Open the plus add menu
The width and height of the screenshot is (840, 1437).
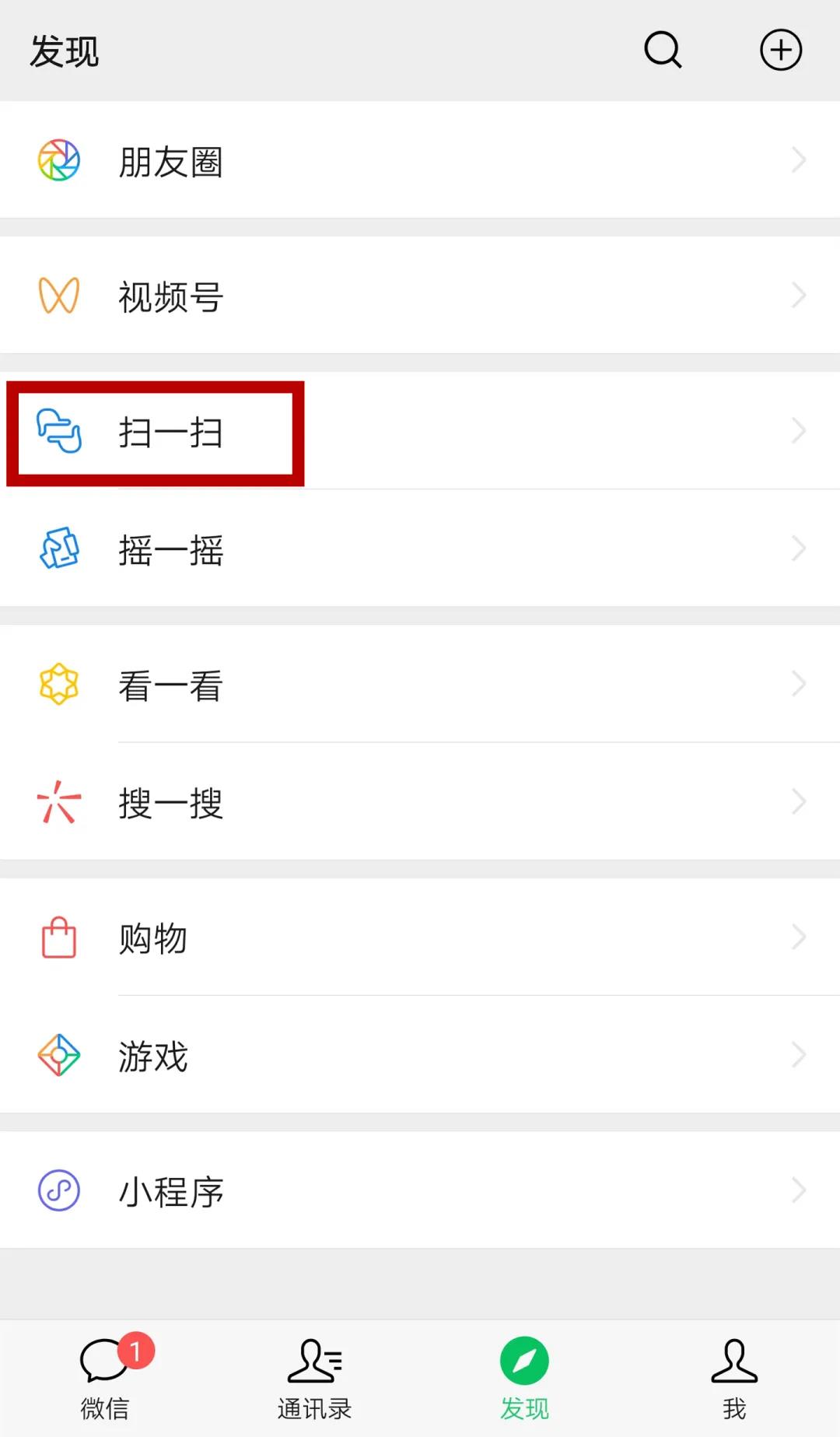pos(781,51)
